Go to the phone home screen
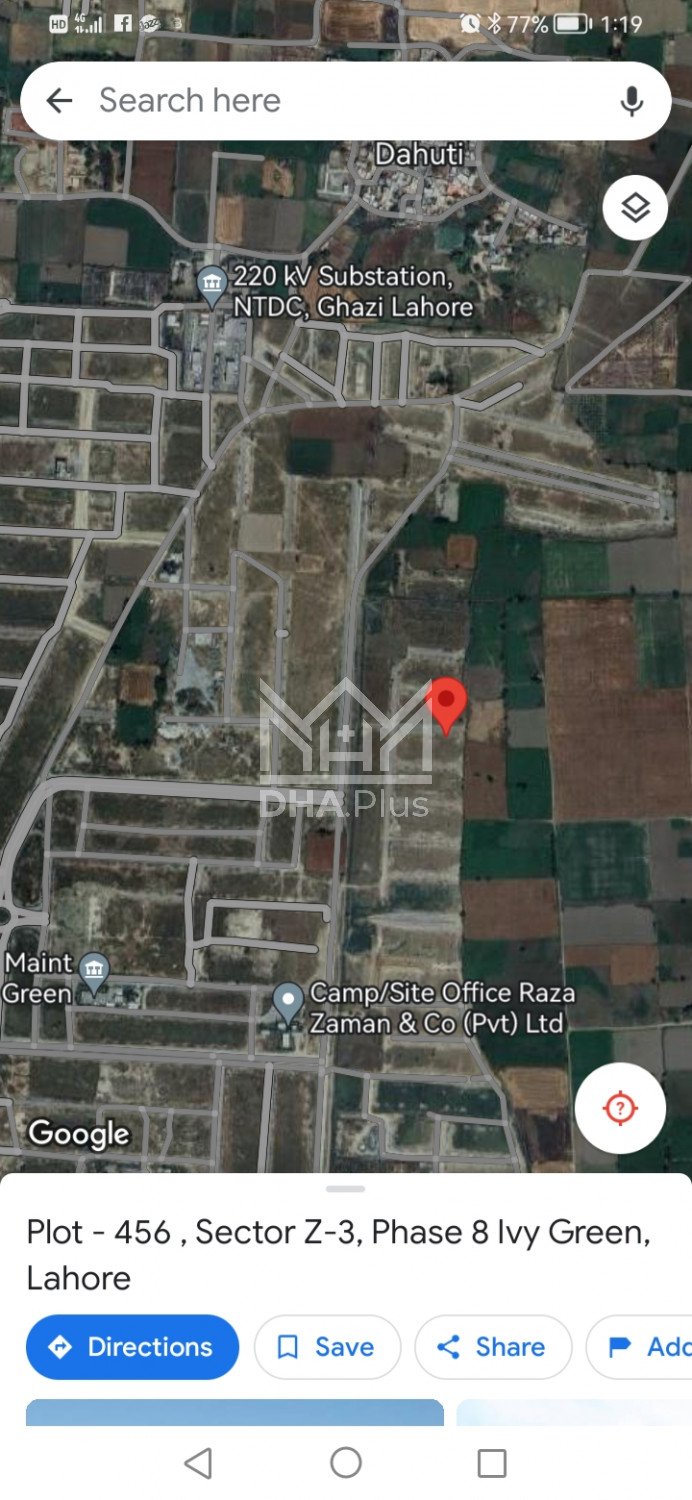The width and height of the screenshot is (692, 1500). [346, 1463]
